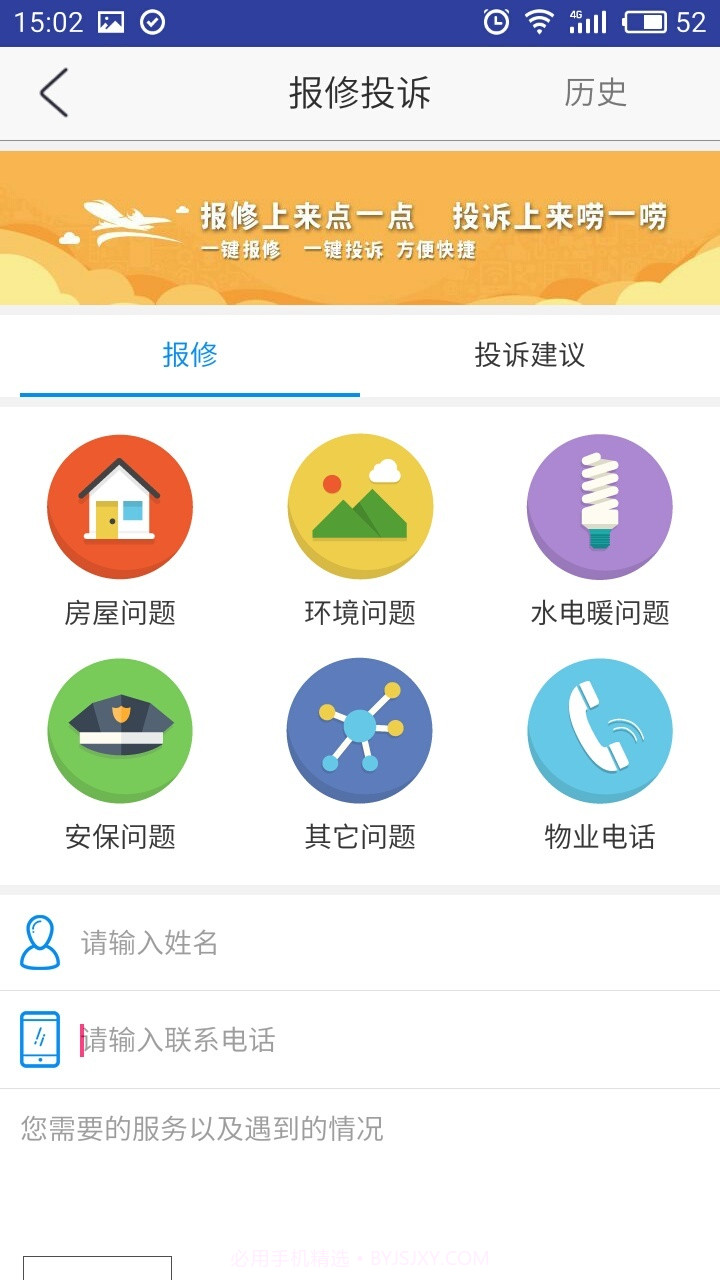
Task: Click the phone field device icon
Action: [x=40, y=1040]
